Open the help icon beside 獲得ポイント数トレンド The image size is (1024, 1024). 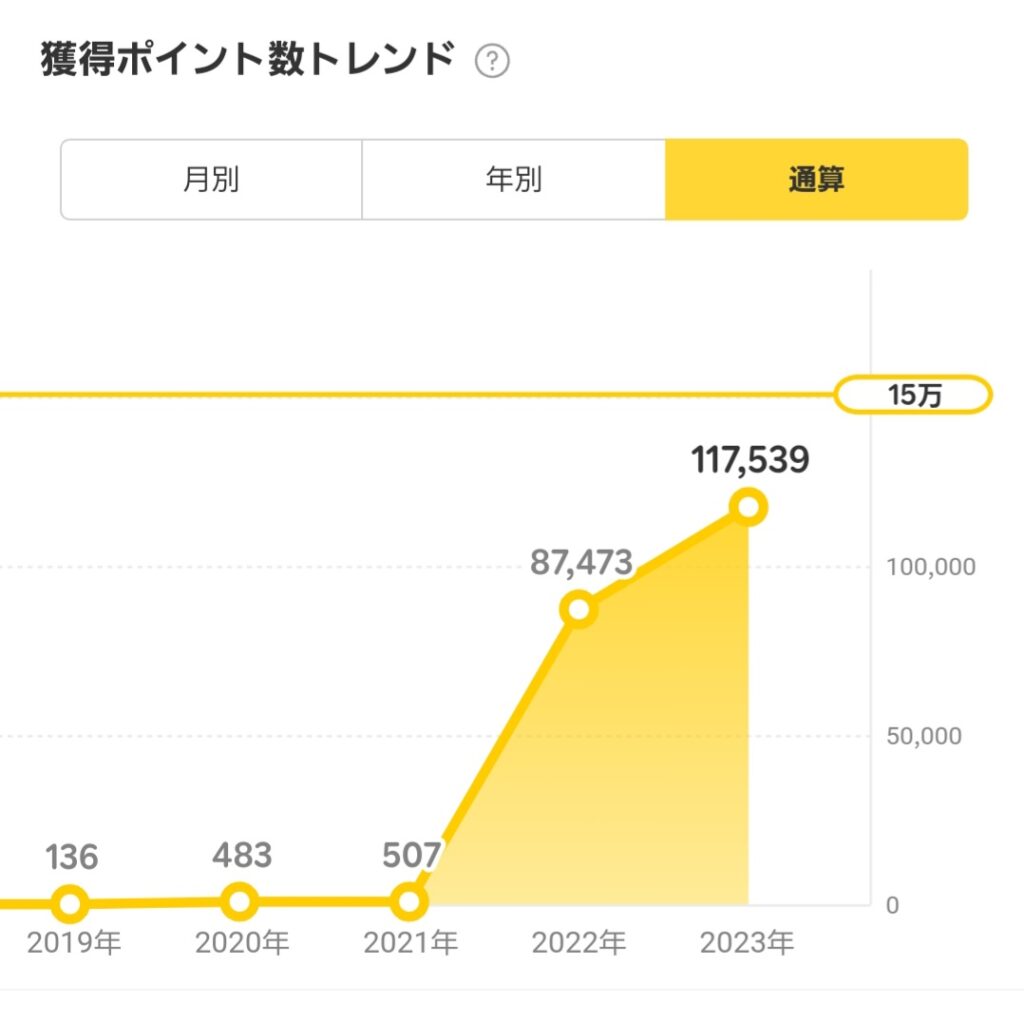tap(492, 63)
